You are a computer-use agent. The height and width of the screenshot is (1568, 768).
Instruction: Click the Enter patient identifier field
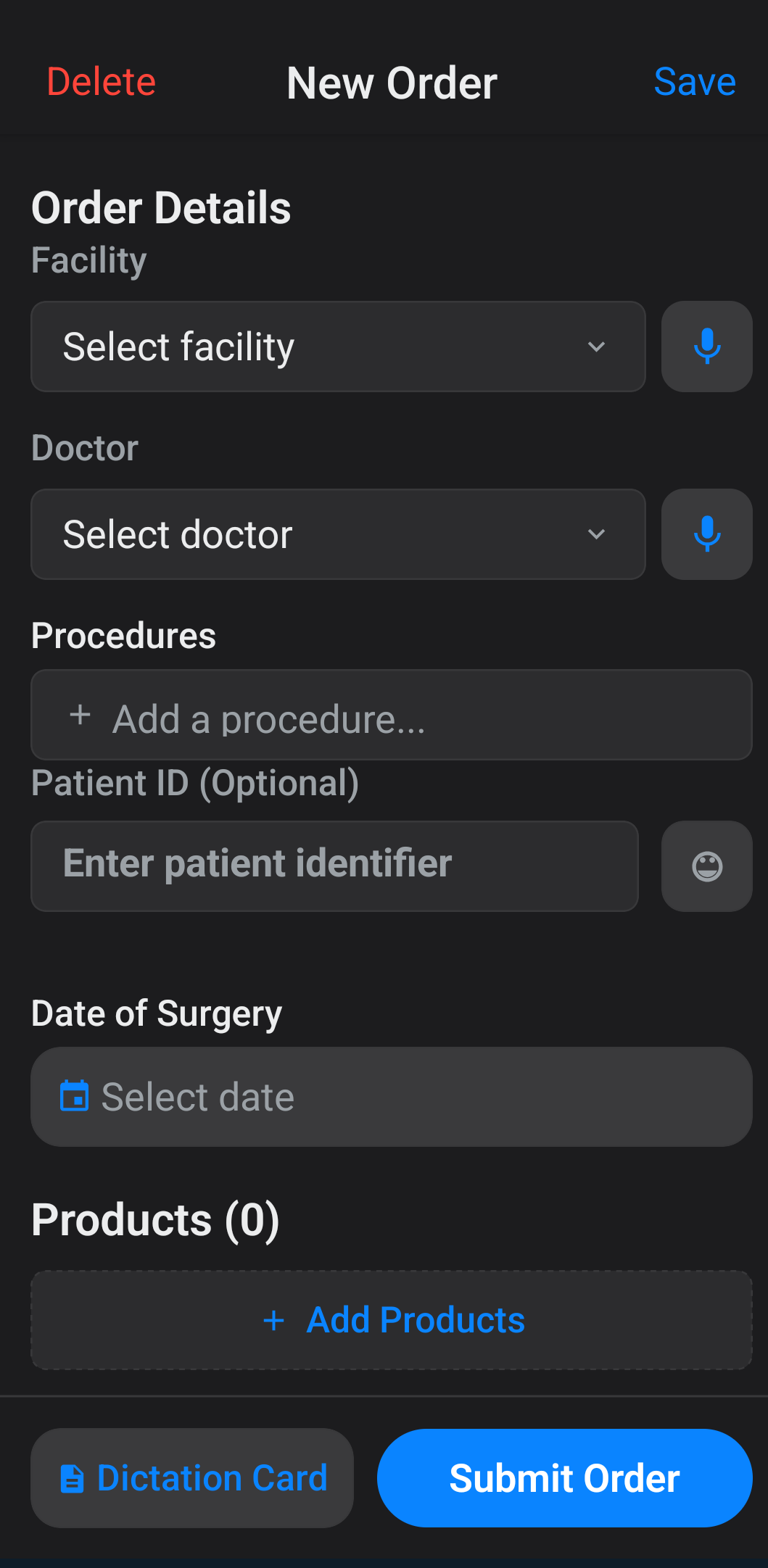coord(334,866)
